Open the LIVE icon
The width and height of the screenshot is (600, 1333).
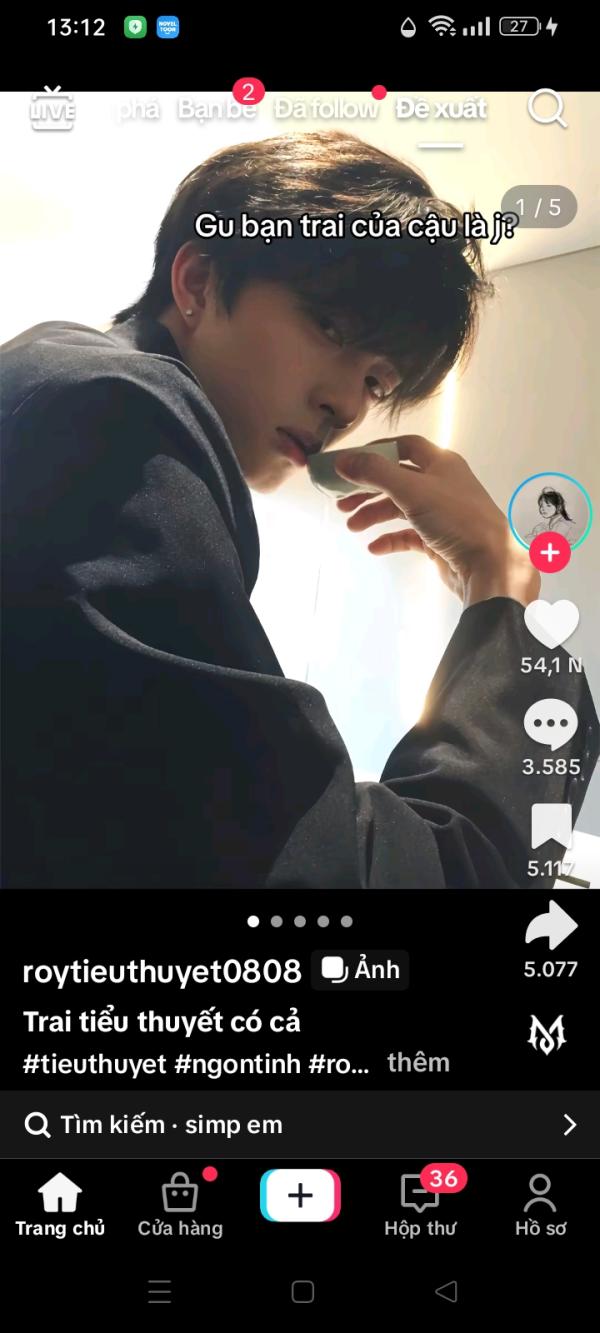(52, 108)
